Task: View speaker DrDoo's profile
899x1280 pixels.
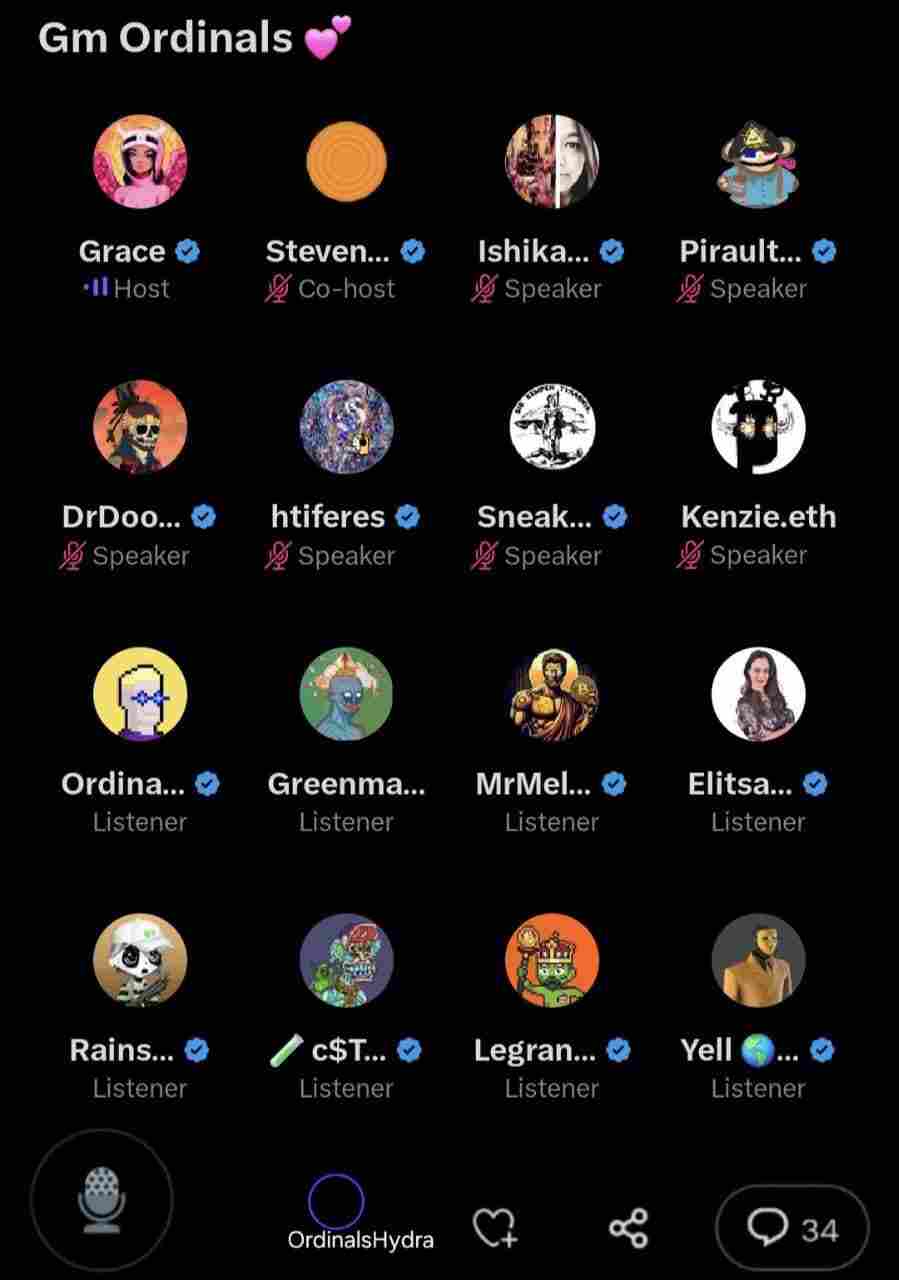Action: click(x=140, y=427)
